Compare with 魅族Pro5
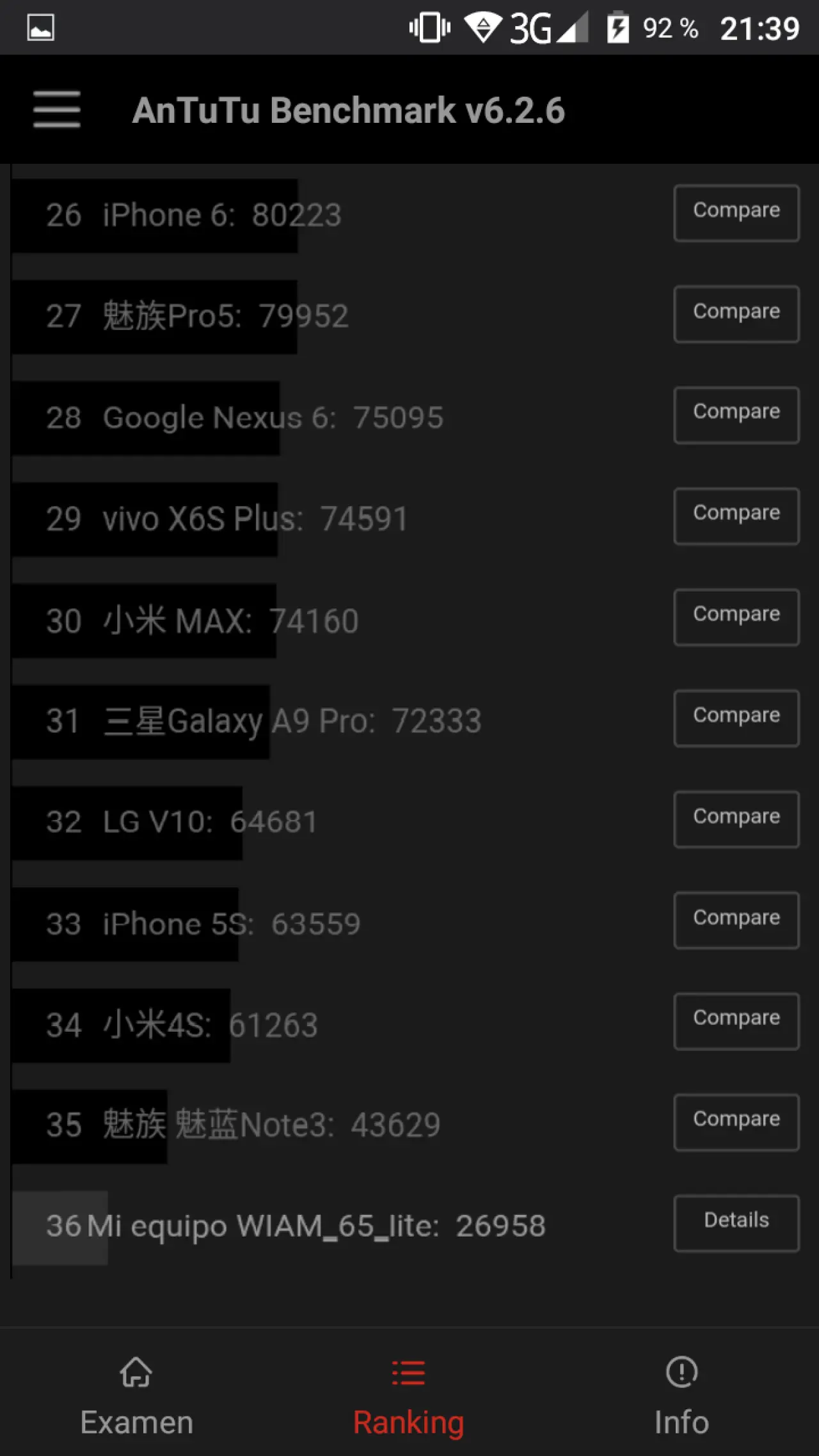 tap(736, 314)
